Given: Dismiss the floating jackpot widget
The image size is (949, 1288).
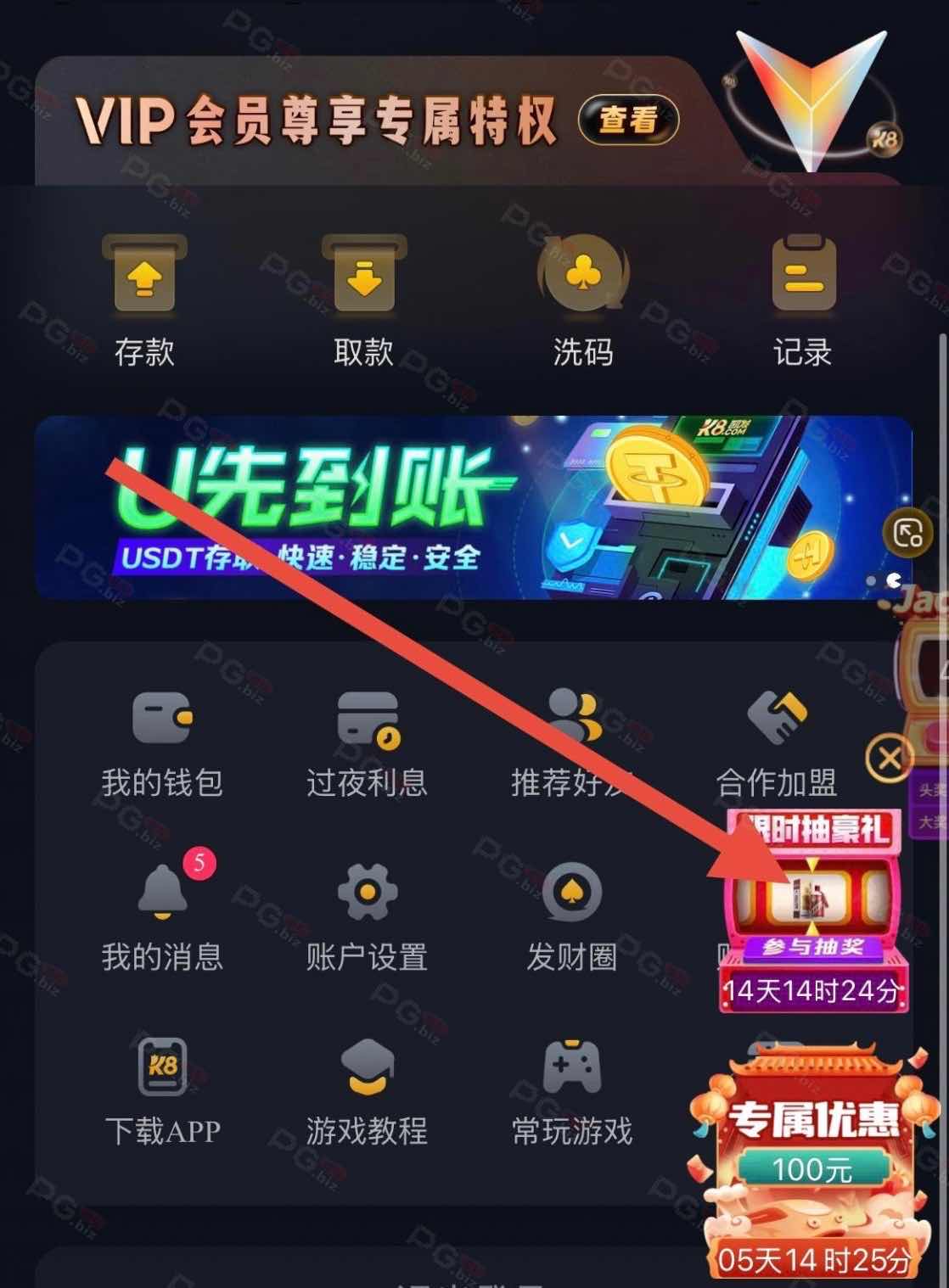Looking at the screenshot, I should (x=889, y=757).
